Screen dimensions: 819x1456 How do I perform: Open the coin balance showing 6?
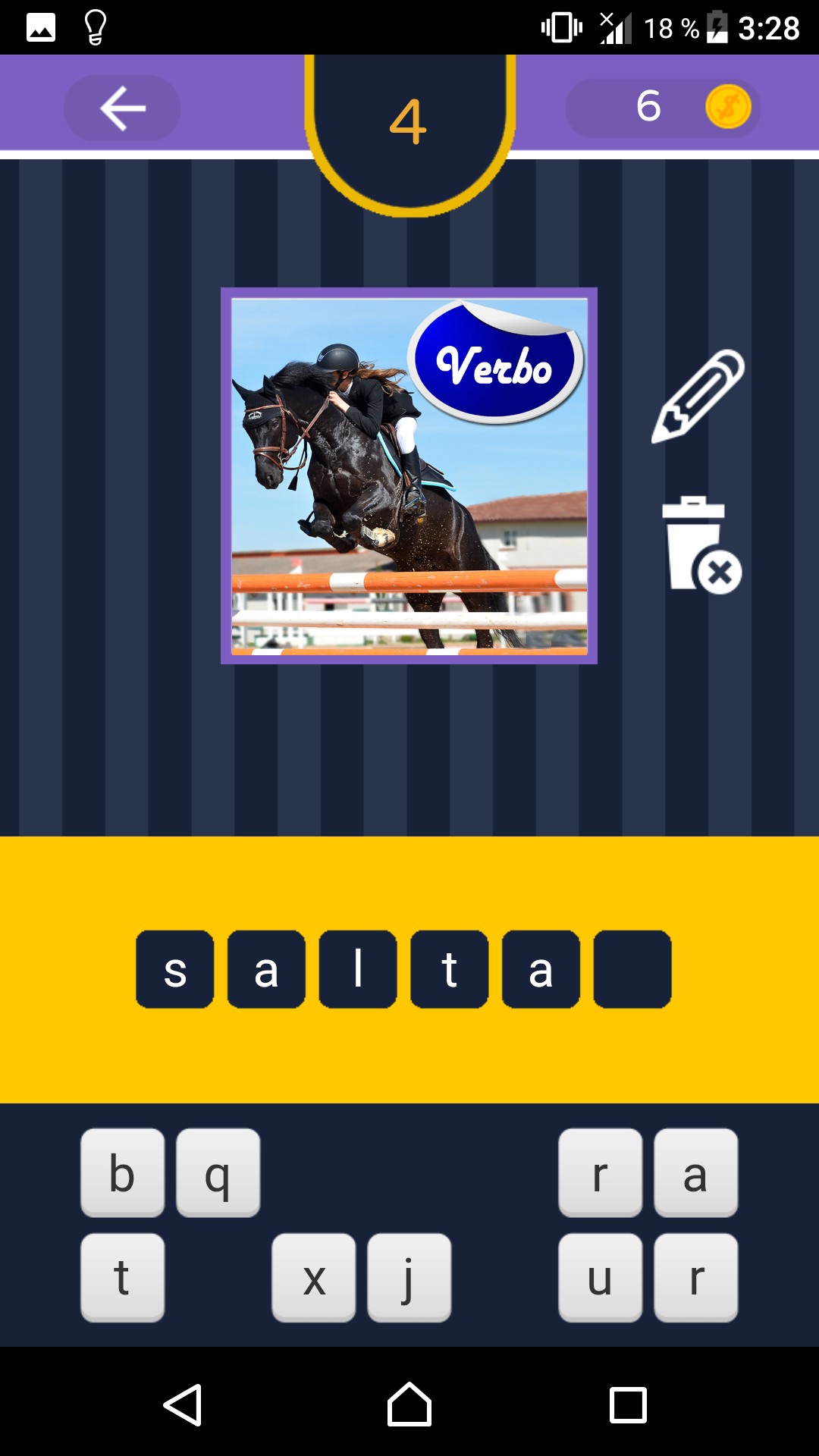[x=663, y=107]
